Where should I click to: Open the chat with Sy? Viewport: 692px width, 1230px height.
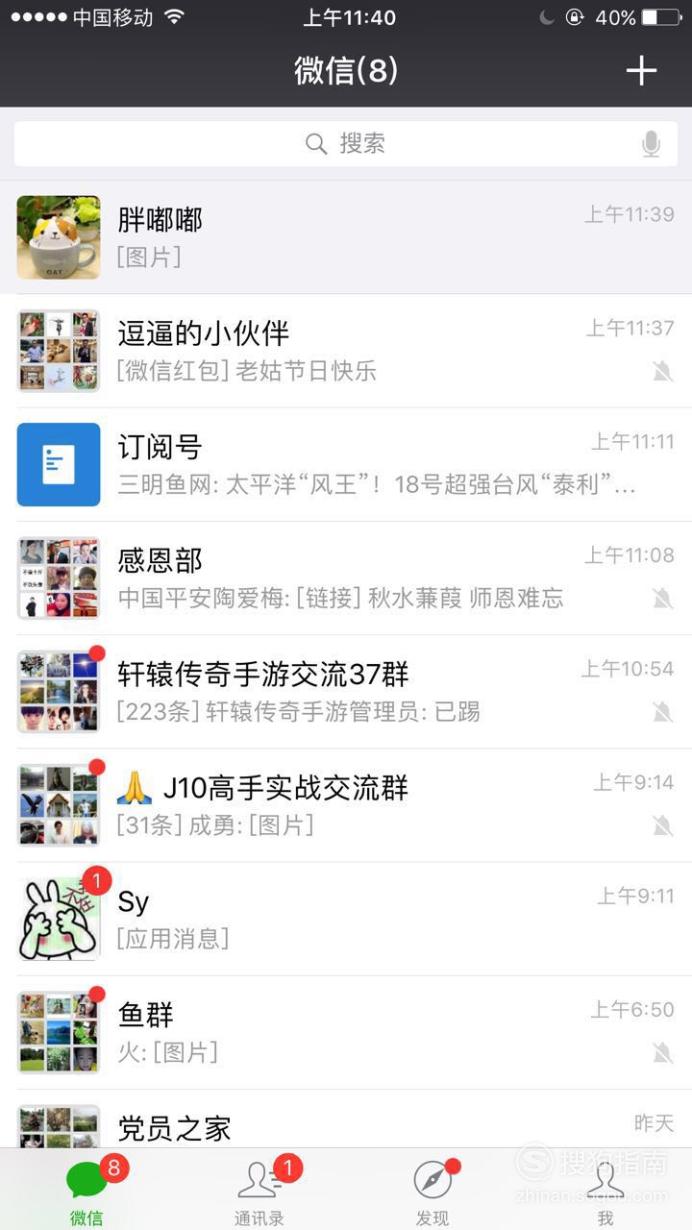click(346, 920)
